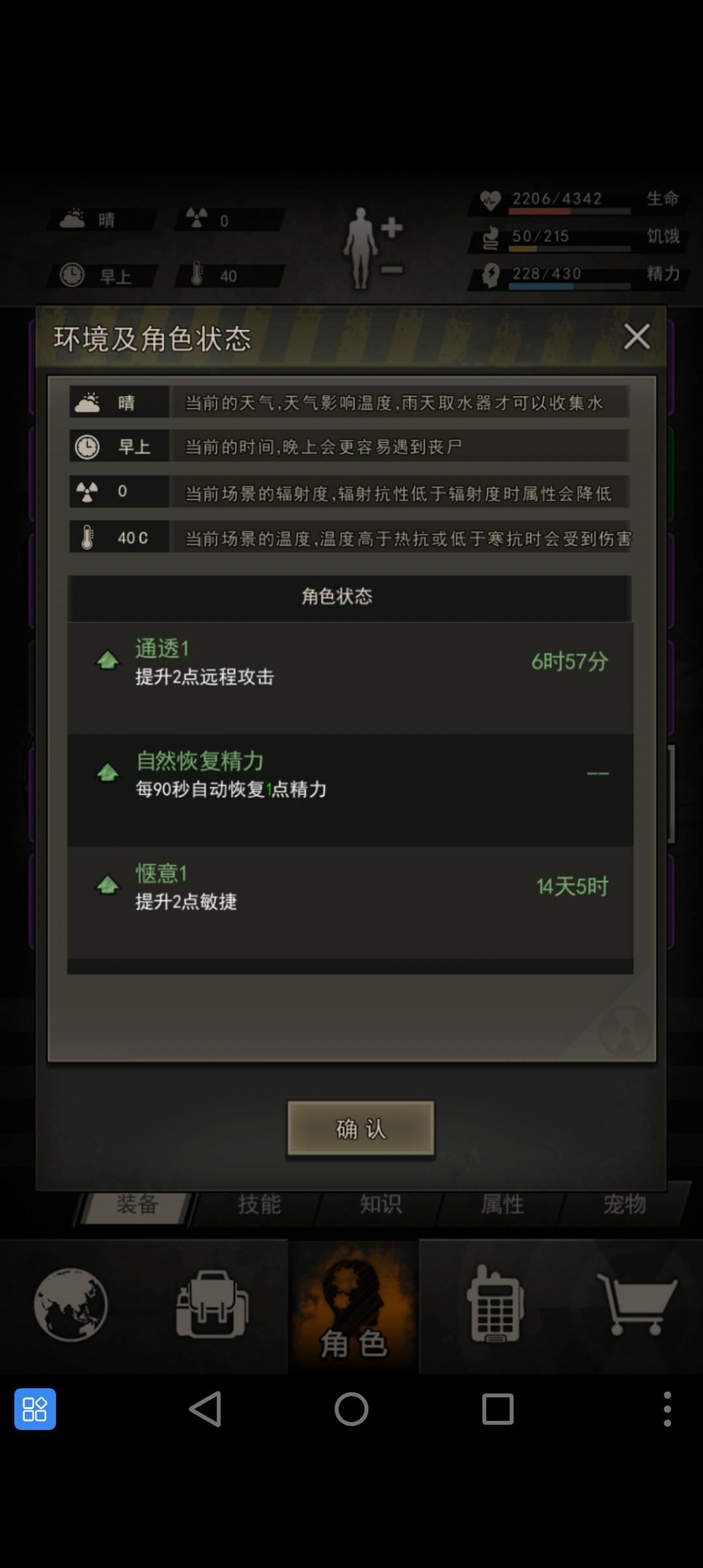Expand the 惬意1 buff details
This screenshot has width=703, height=1568.
tap(351, 886)
